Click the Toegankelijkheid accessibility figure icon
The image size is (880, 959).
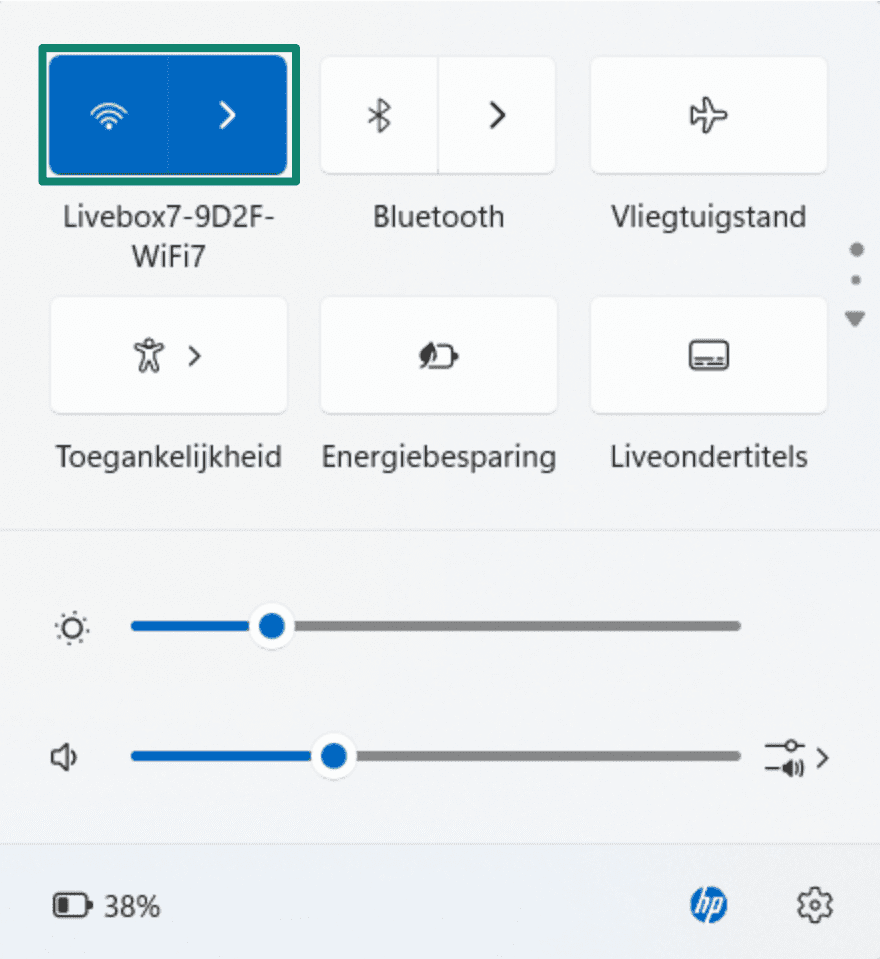[x=148, y=355]
